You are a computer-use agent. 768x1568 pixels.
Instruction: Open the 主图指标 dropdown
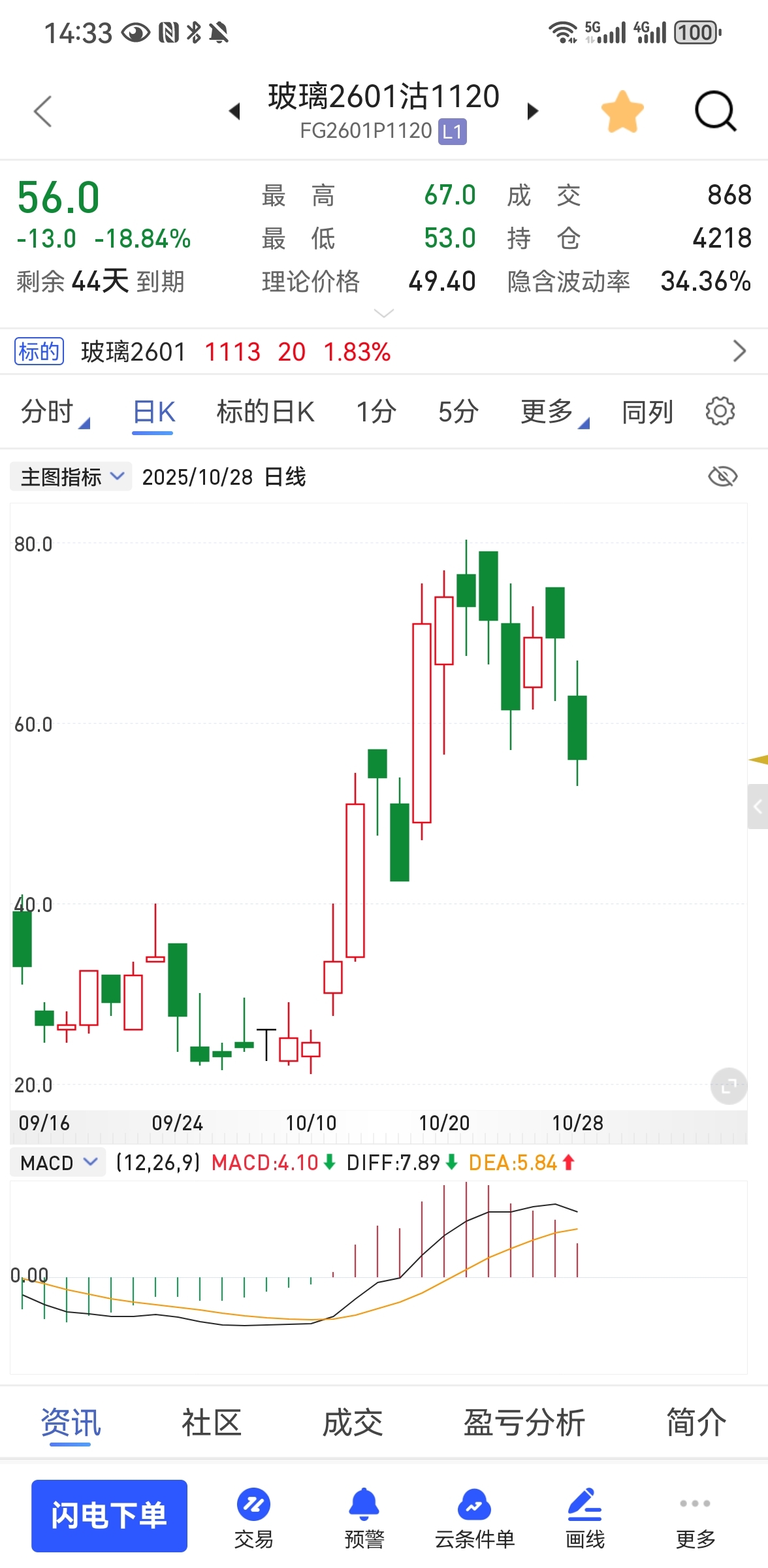pos(71,477)
